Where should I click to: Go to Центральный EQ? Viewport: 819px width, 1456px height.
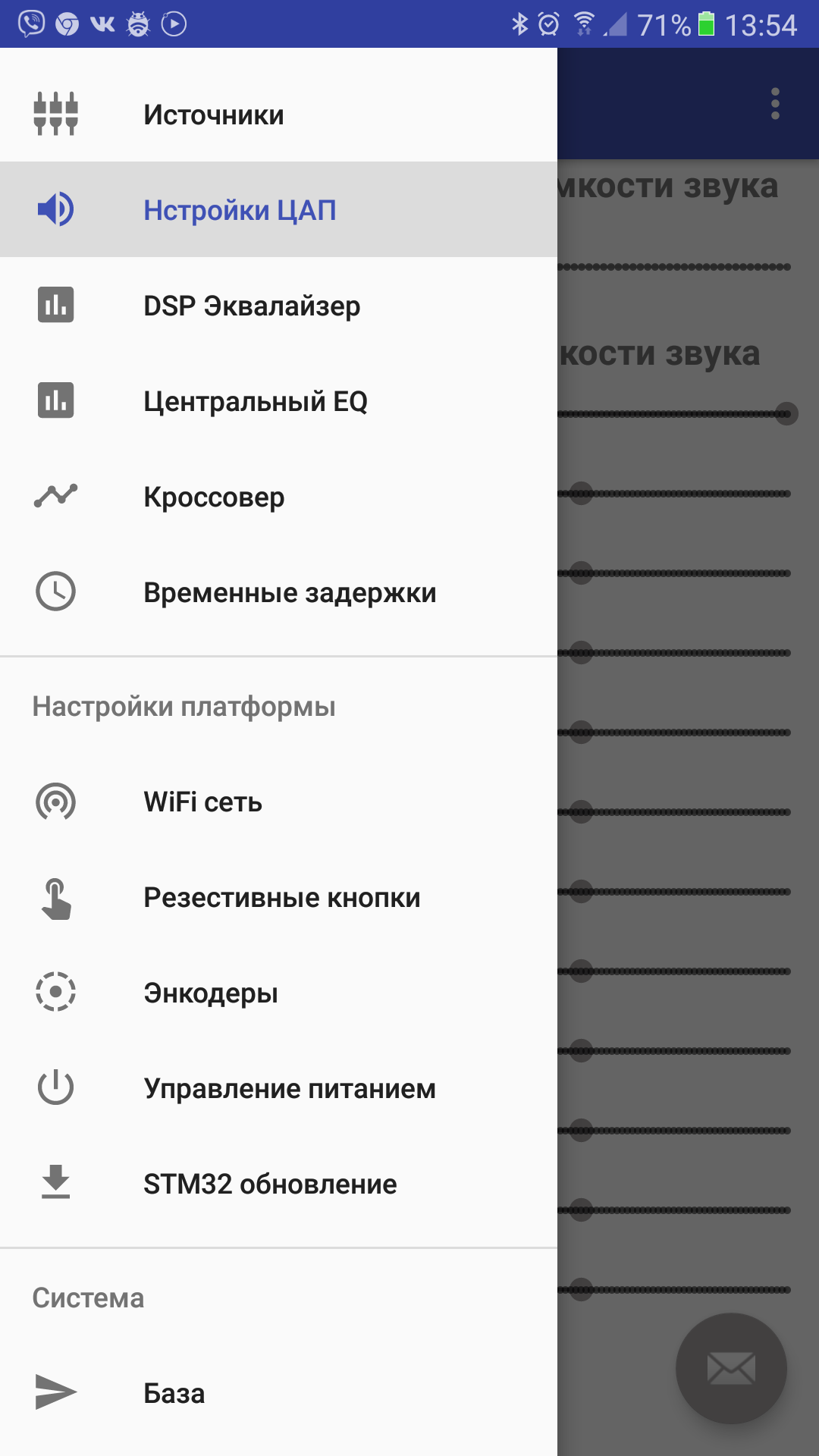click(278, 401)
